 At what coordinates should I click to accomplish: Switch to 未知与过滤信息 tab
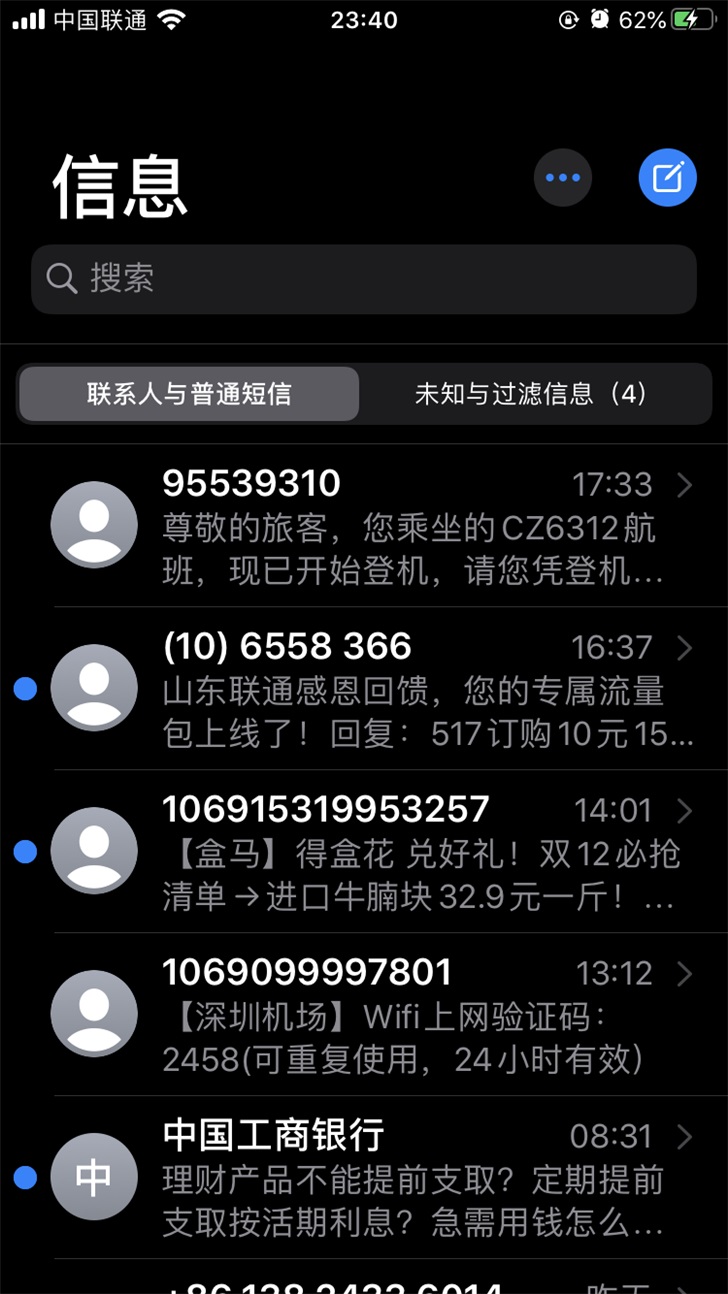click(532, 394)
